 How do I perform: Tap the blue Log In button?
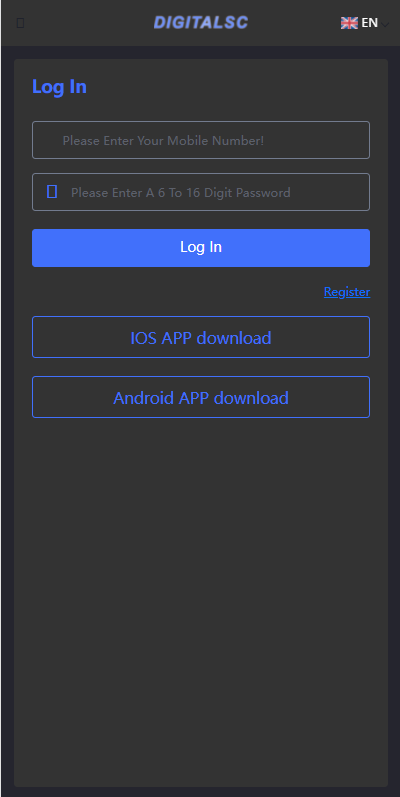(201, 248)
